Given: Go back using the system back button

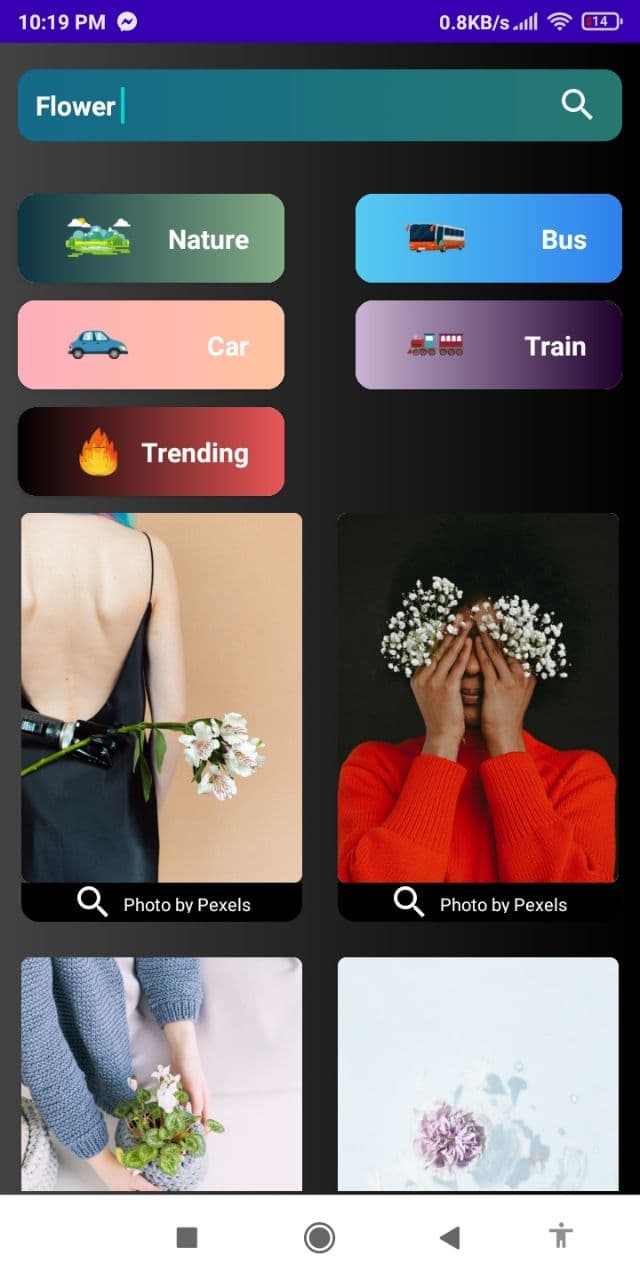Looking at the screenshot, I should [449, 1238].
